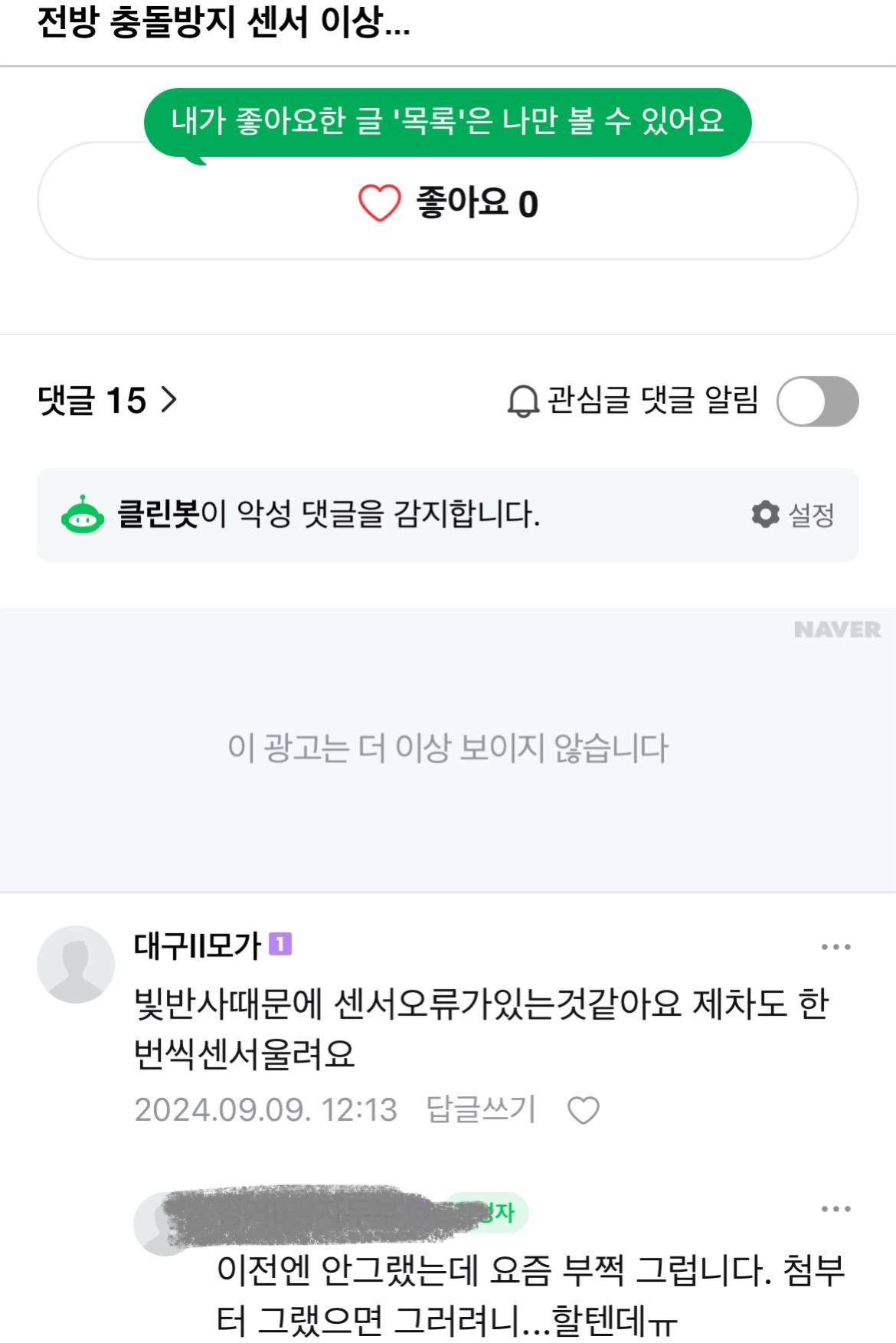Open more options for 대구II모가's comment
The width and height of the screenshot is (896, 1343).
click(836, 948)
